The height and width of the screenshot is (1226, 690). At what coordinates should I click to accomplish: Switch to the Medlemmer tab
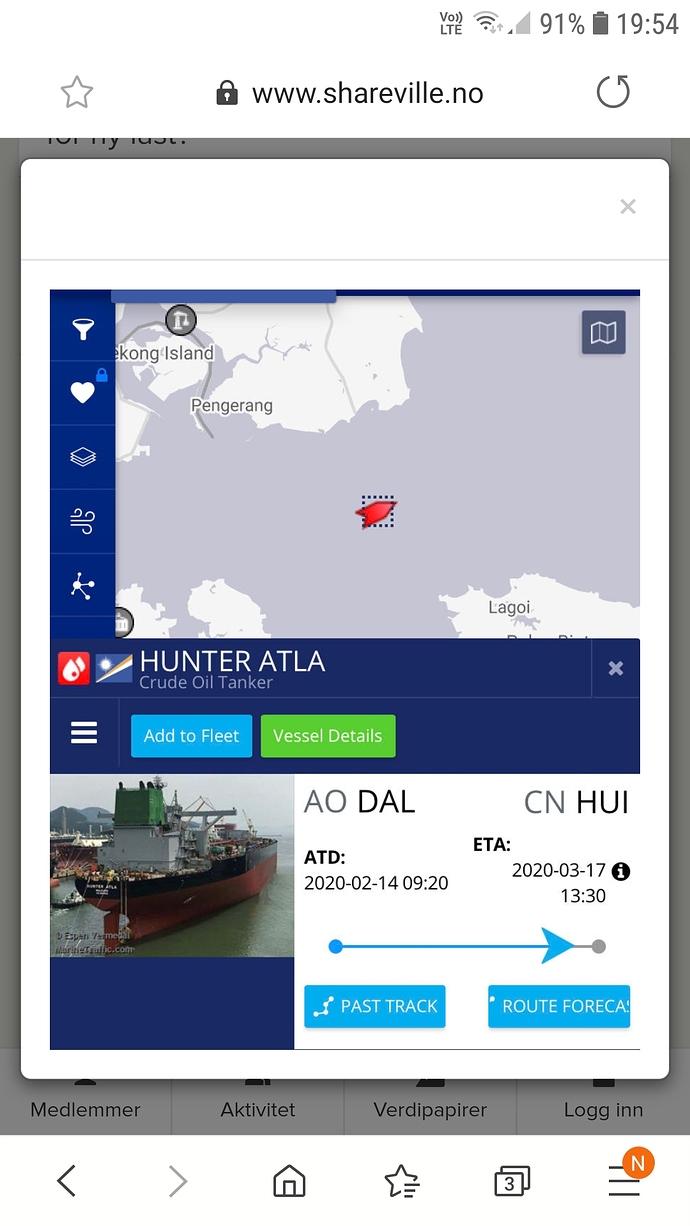[x=85, y=1108]
